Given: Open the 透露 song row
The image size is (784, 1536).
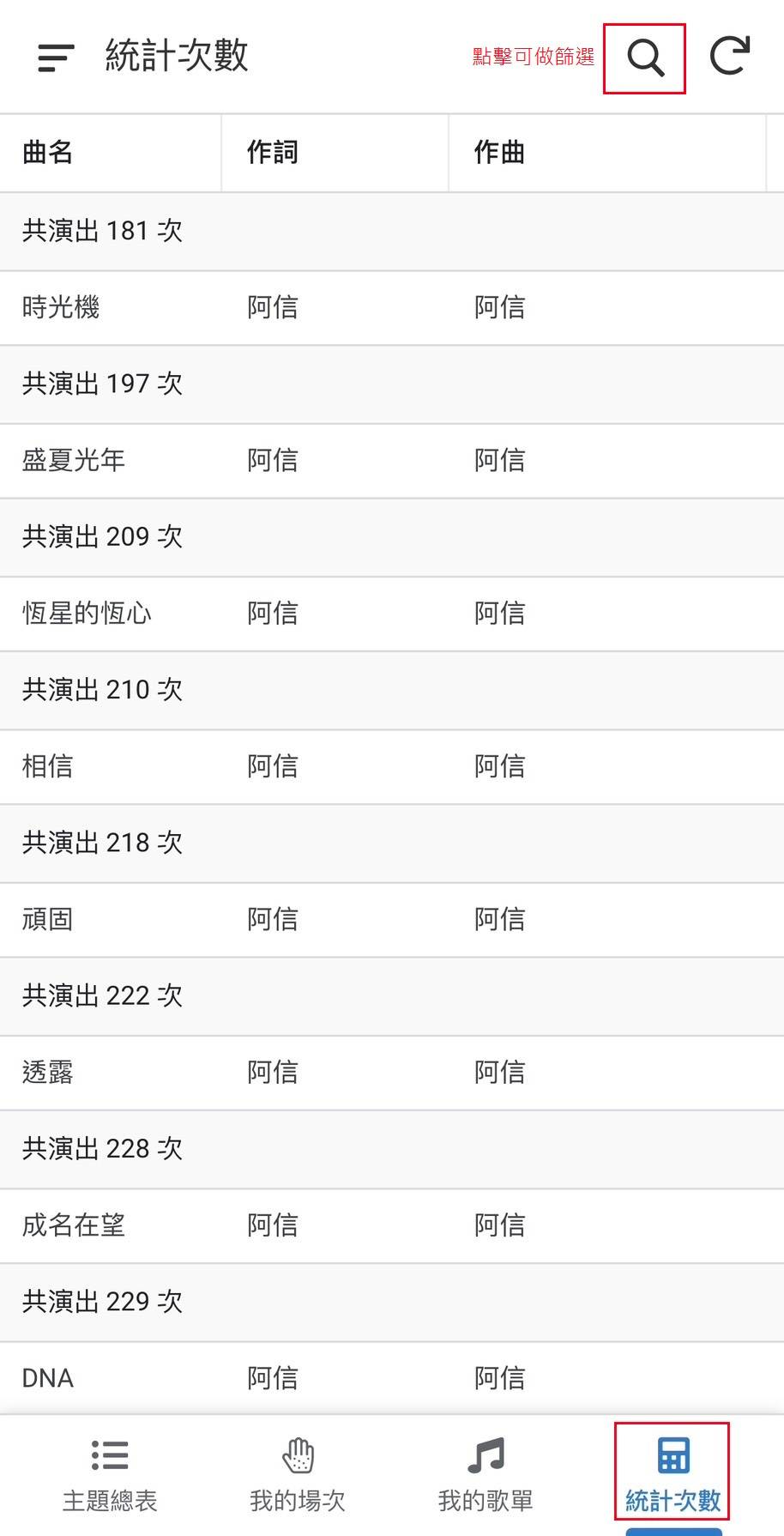Looking at the screenshot, I should click(392, 1073).
